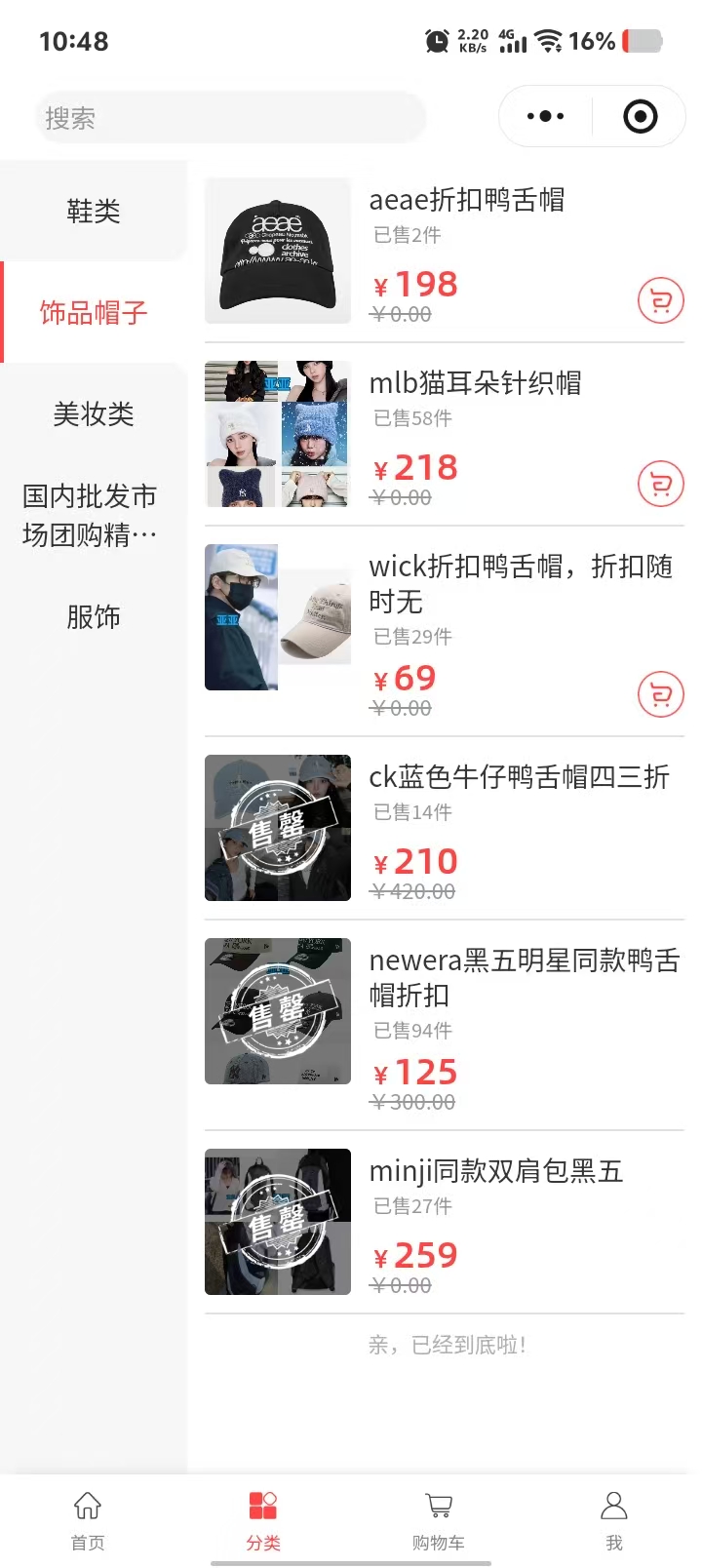Switch to the 服饰 category
The height and width of the screenshot is (1568, 702).
click(x=94, y=616)
